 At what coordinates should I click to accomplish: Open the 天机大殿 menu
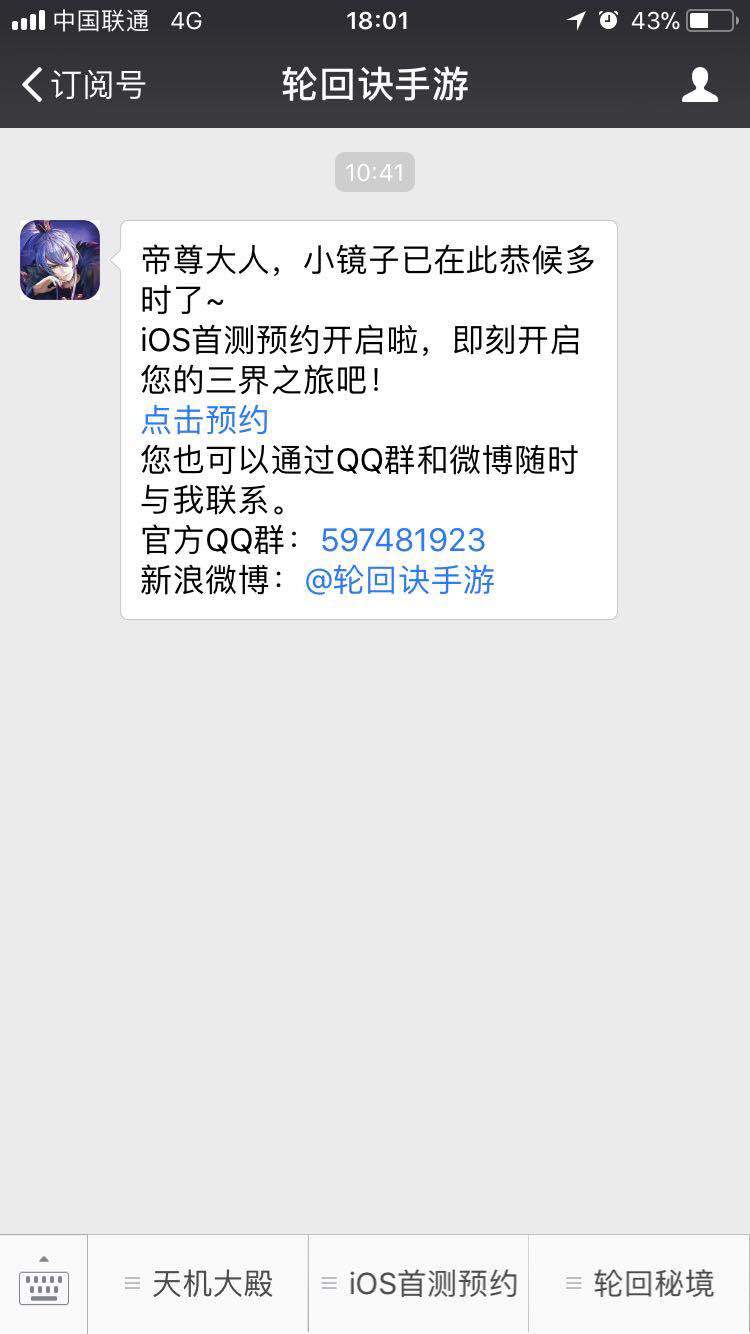(x=198, y=1284)
